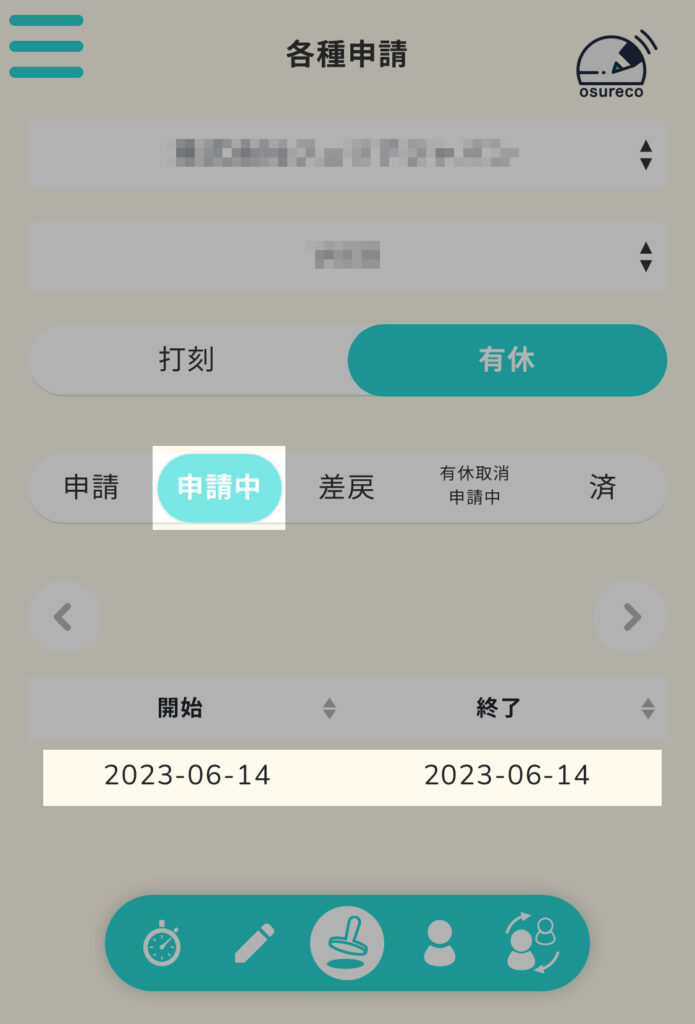Screen dimensions: 695x1024
Task: Open the hamburger drawer menu
Action: (46, 46)
